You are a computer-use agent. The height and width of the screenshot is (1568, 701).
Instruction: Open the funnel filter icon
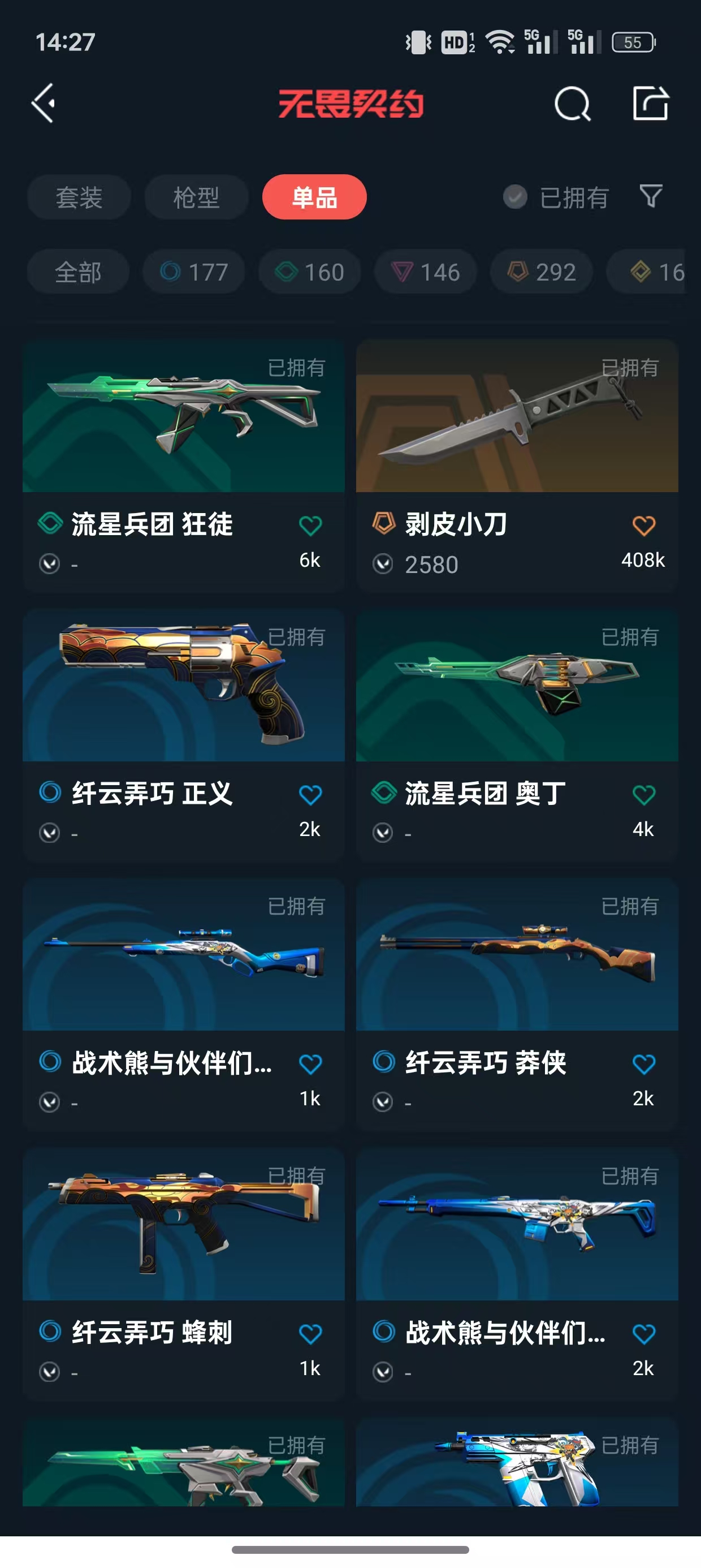pyautogui.click(x=651, y=196)
